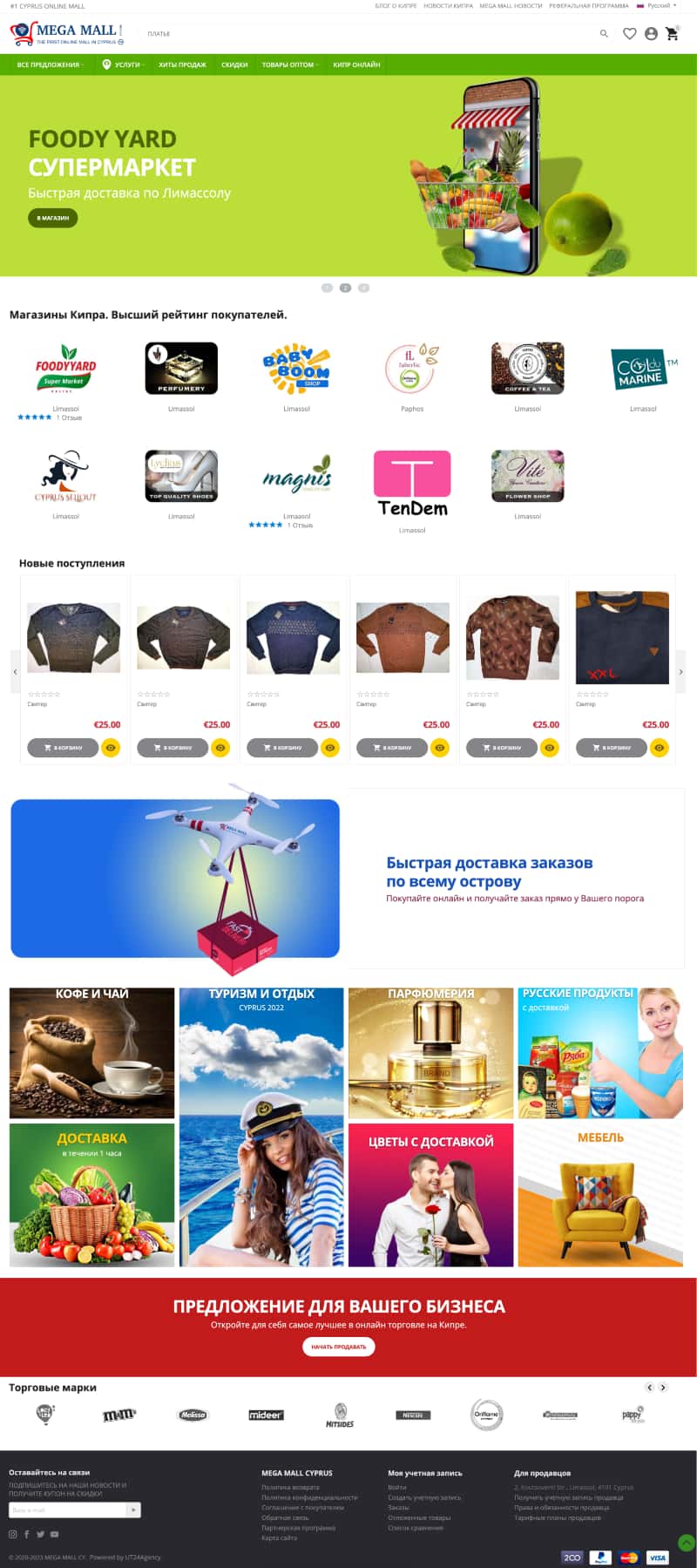
Task: Open the Политика возврата footer link
Action: (291, 1487)
